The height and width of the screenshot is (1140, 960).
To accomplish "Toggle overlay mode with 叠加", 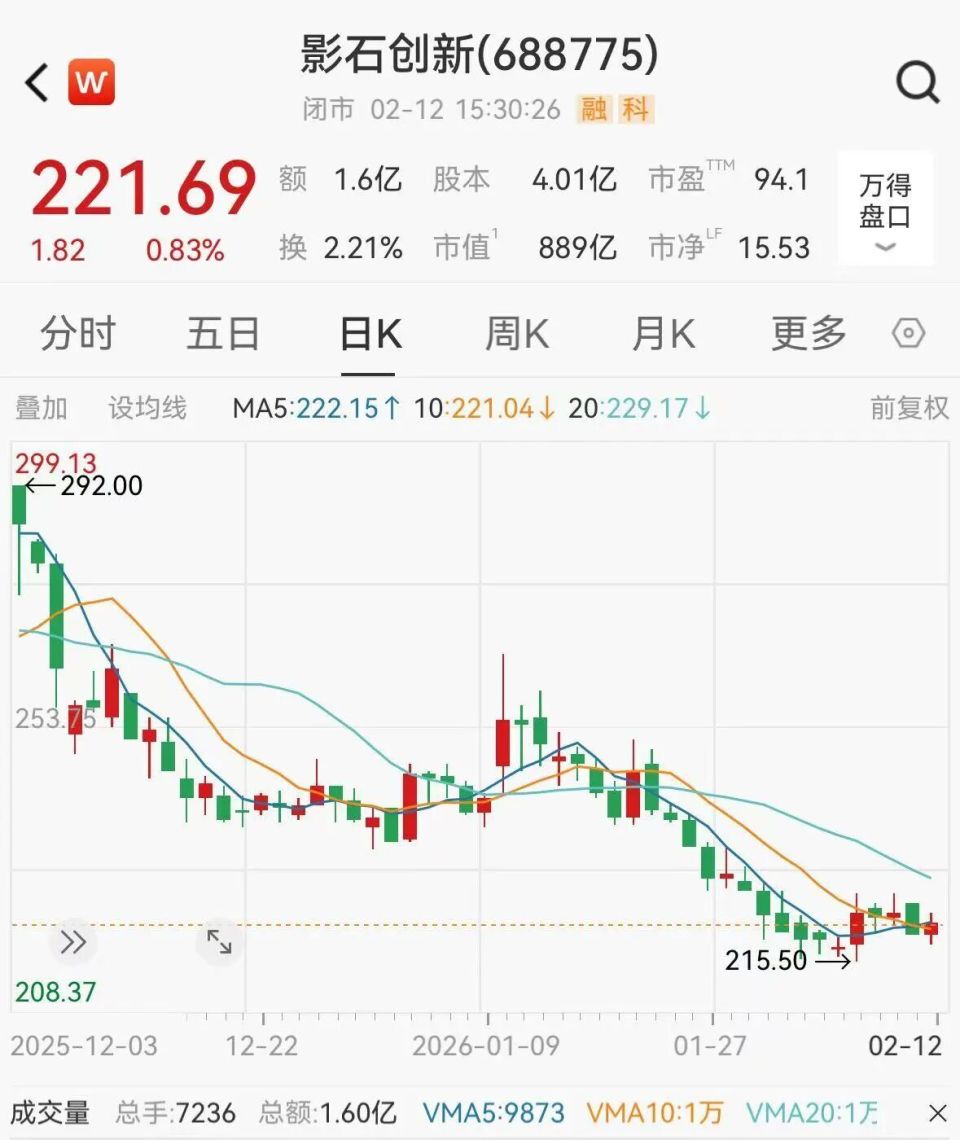I will click(x=42, y=408).
